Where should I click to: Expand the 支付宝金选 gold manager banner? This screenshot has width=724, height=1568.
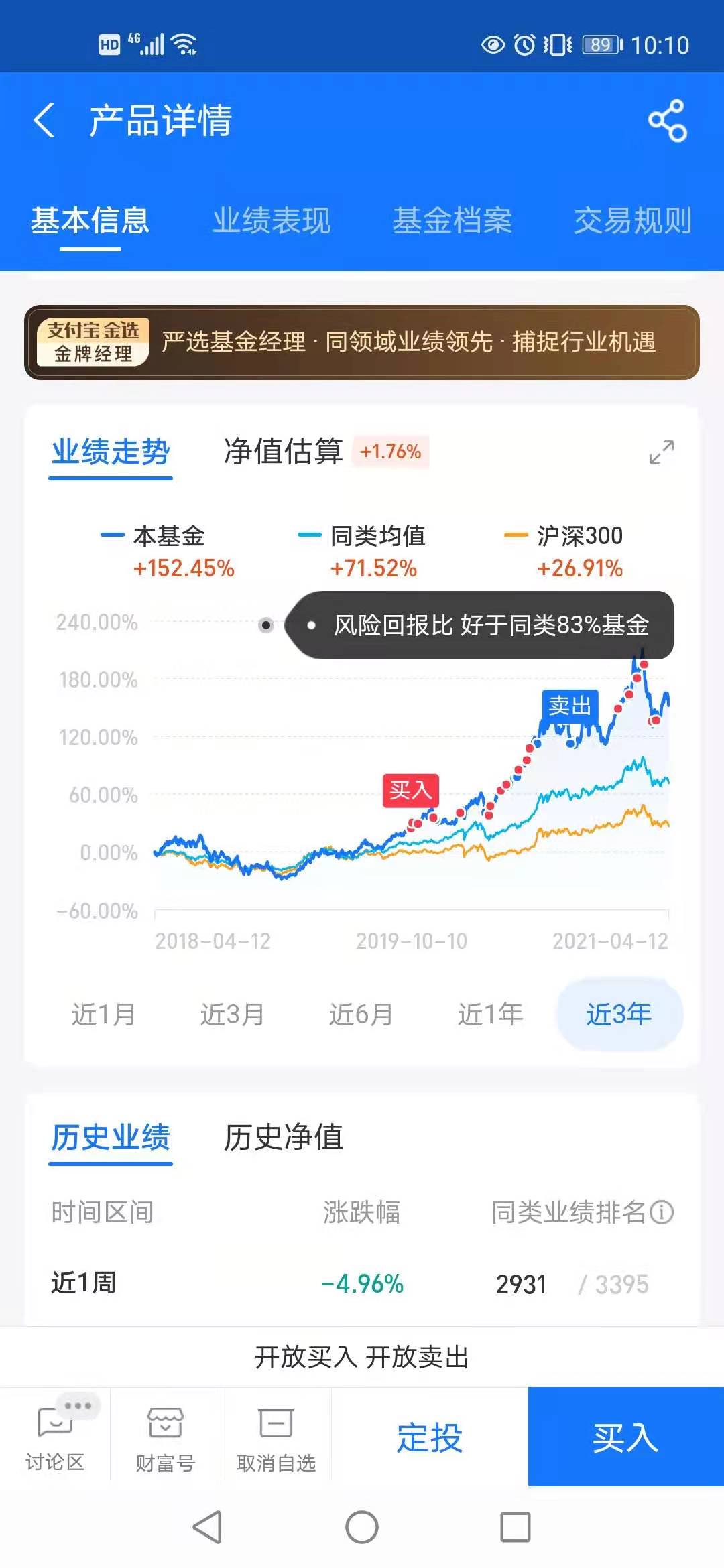pos(362,343)
